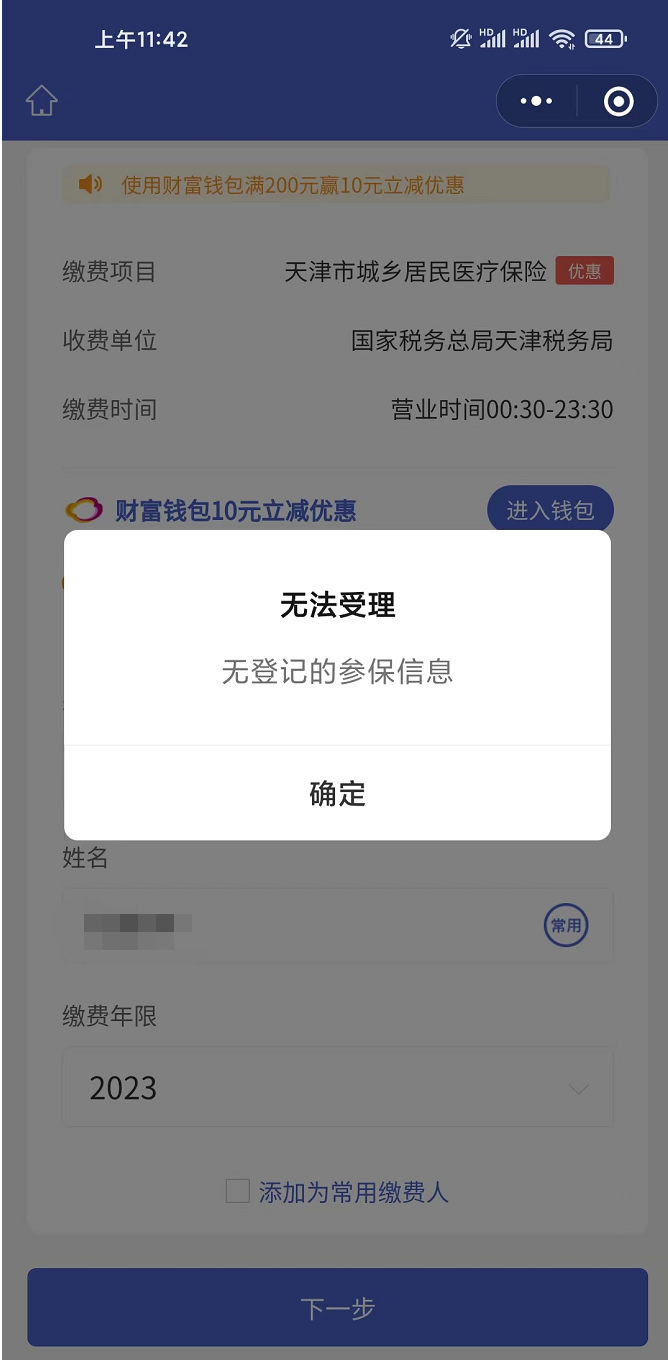The image size is (668, 1360).
Task: Tap the 姓名 name input field
Action: [300, 925]
